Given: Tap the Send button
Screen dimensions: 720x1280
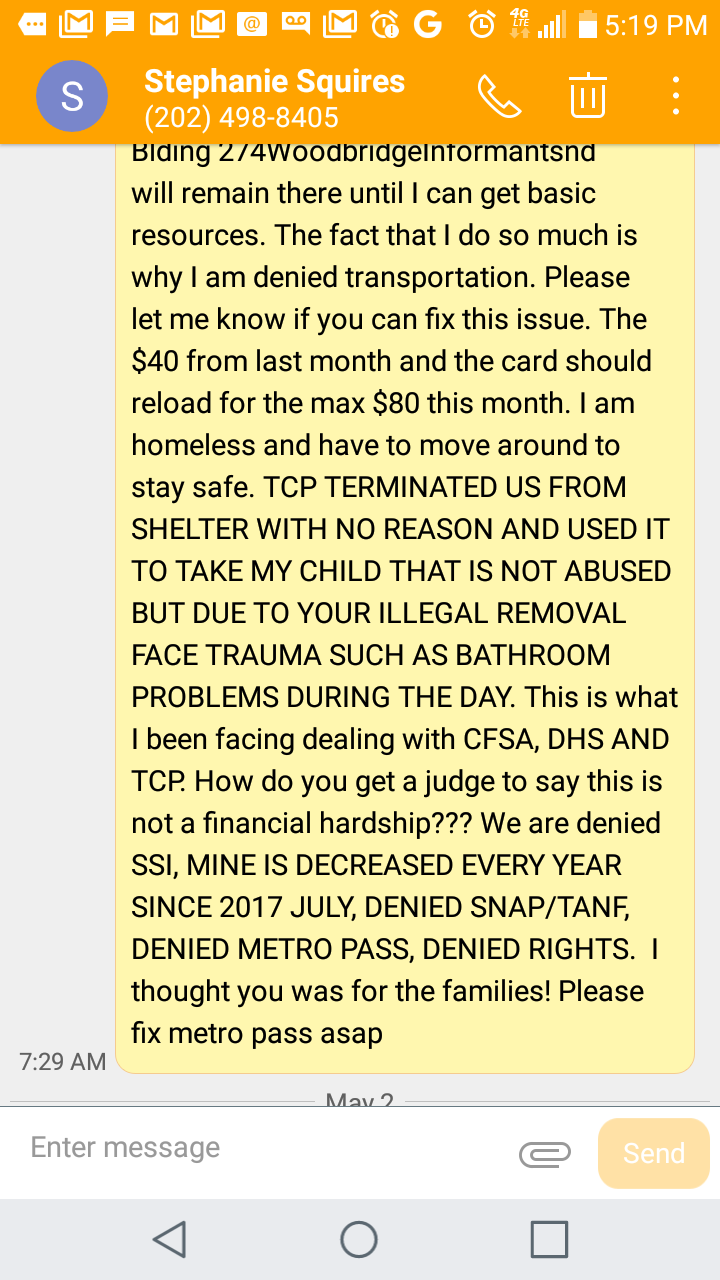Looking at the screenshot, I should [x=654, y=1153].
